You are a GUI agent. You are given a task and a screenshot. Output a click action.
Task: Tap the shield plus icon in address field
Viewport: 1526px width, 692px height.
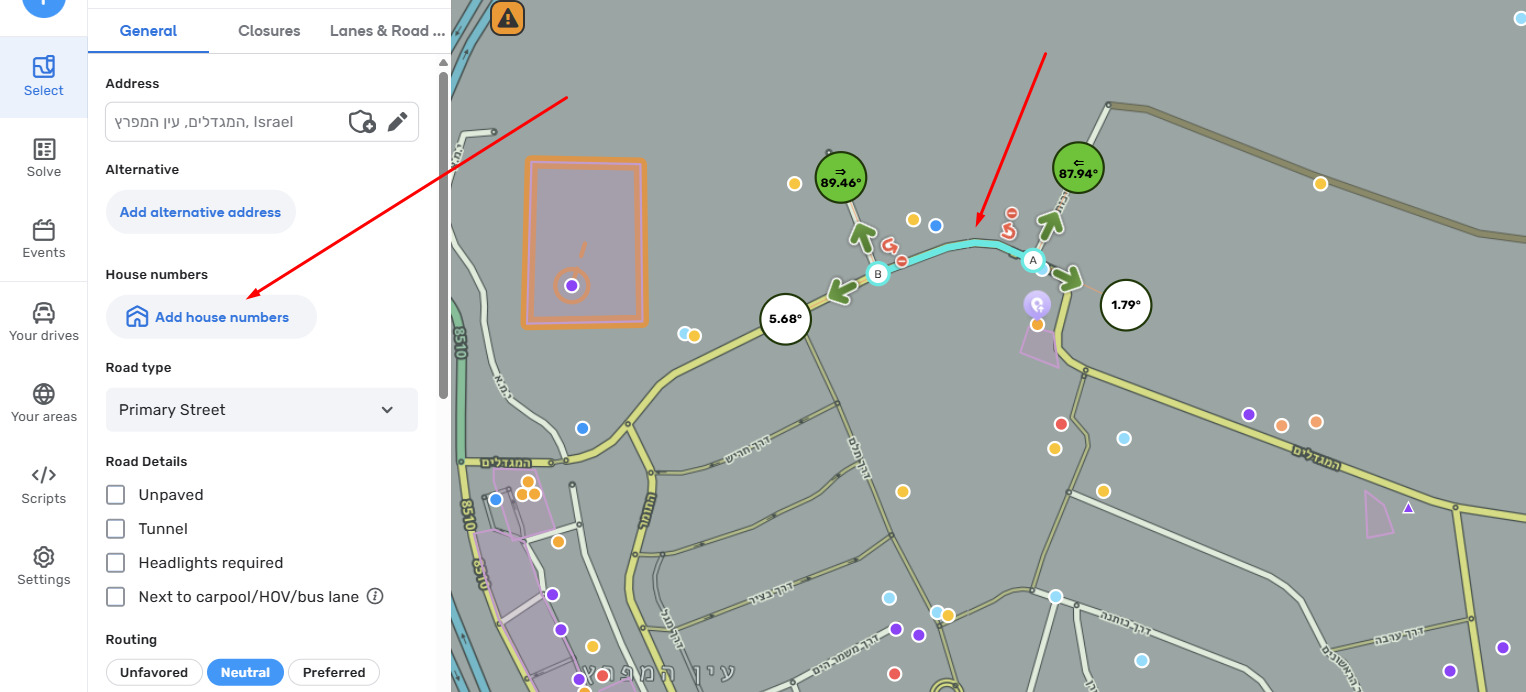click(x=362, y=122)
